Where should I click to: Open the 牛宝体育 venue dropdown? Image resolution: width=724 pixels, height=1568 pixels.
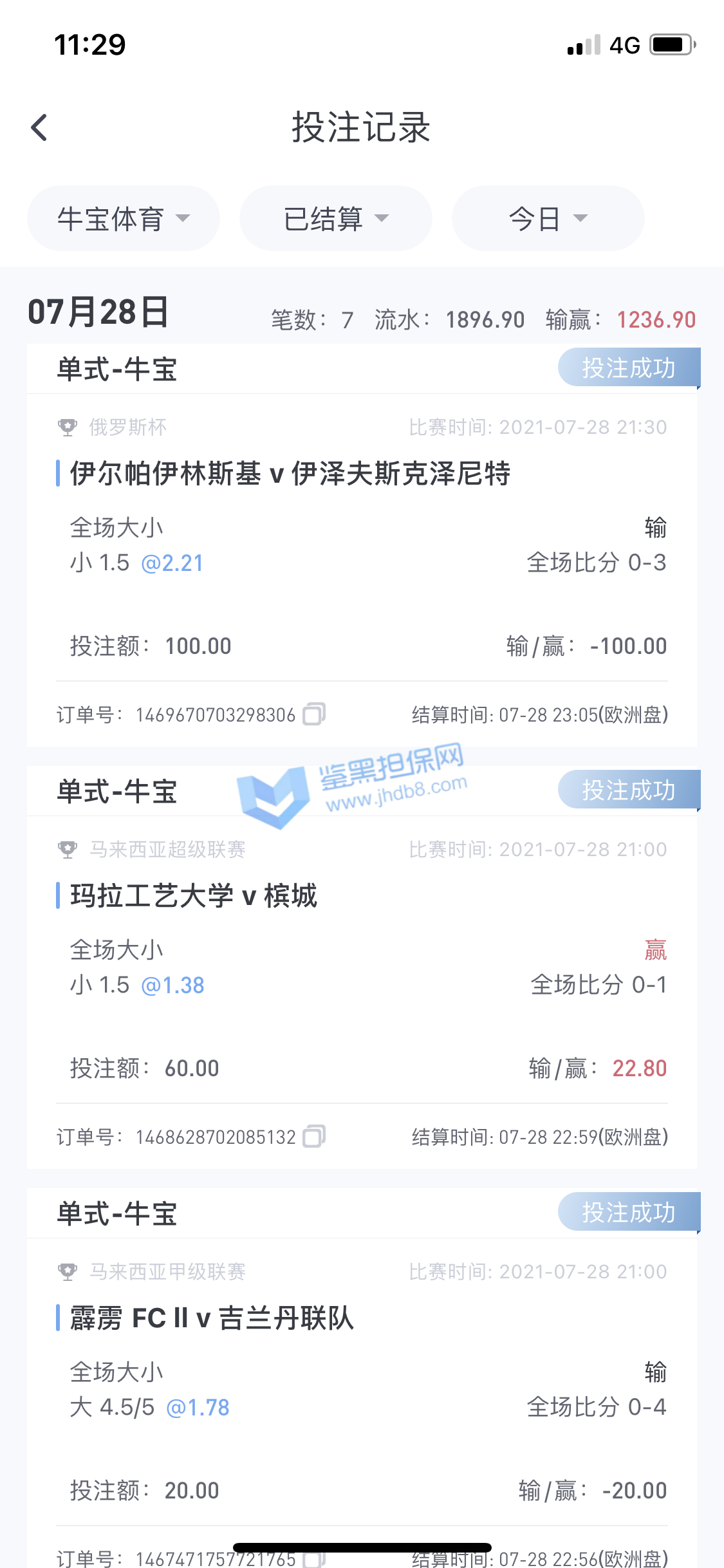tap(124, 219)
